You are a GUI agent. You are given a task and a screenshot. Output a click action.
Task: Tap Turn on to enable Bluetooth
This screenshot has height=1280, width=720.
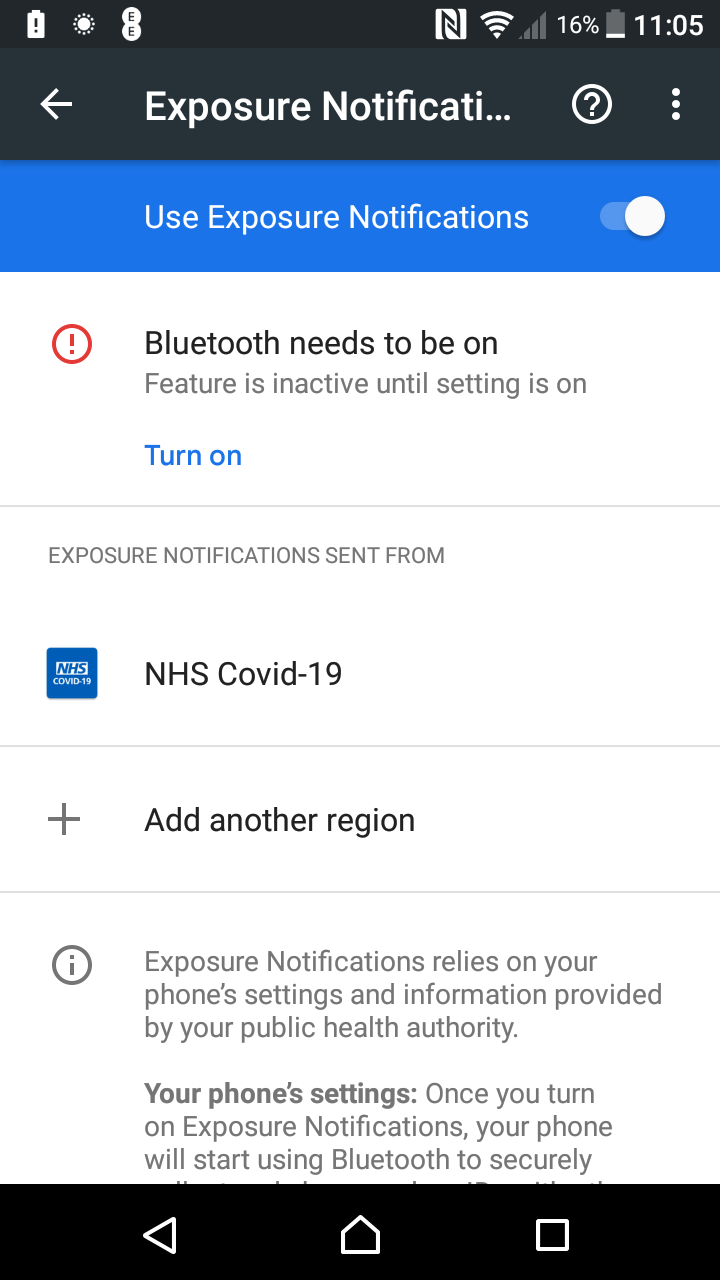click(193, 455)
